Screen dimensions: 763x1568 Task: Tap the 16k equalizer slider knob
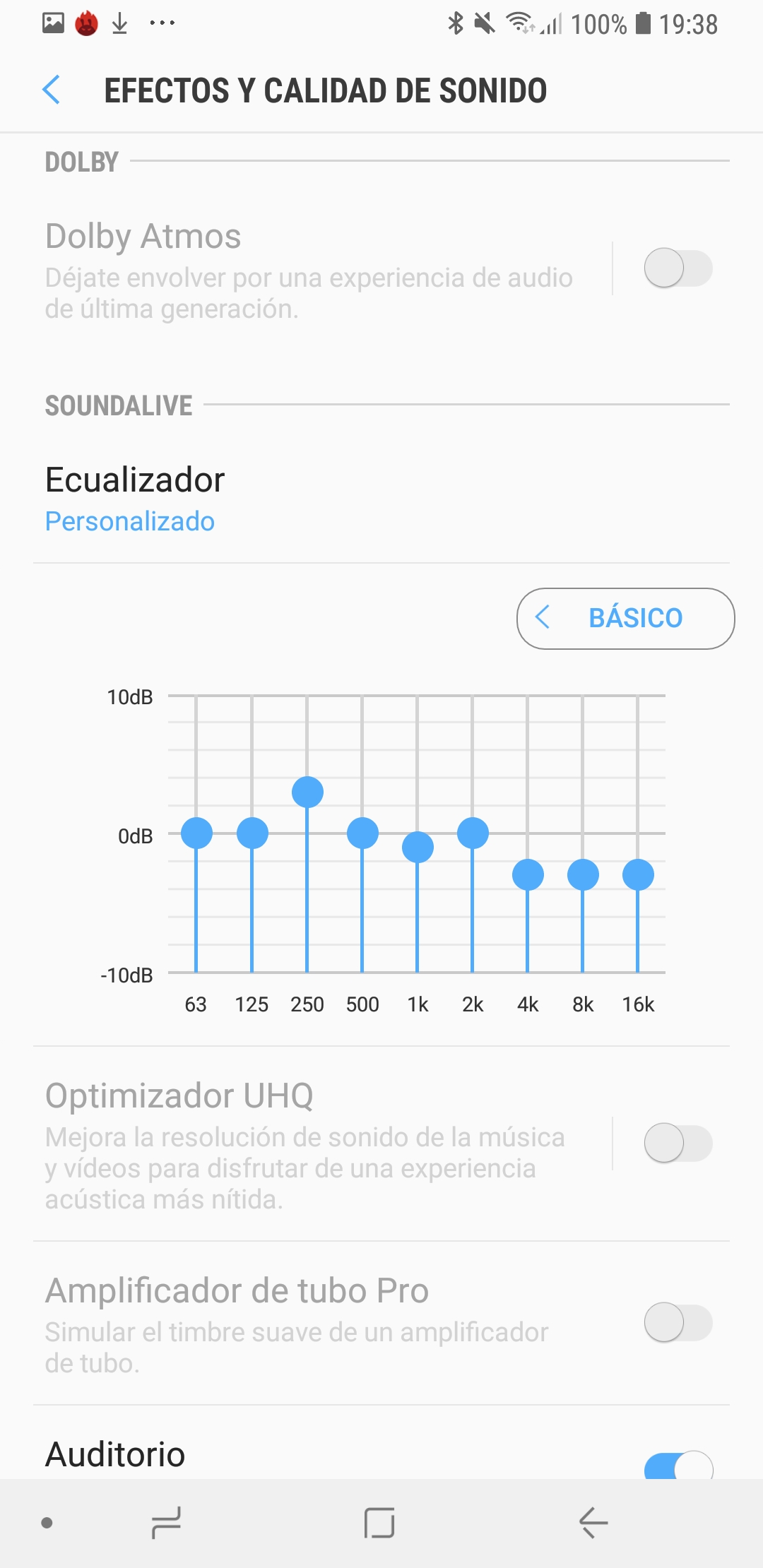click(x=638, y=875)
